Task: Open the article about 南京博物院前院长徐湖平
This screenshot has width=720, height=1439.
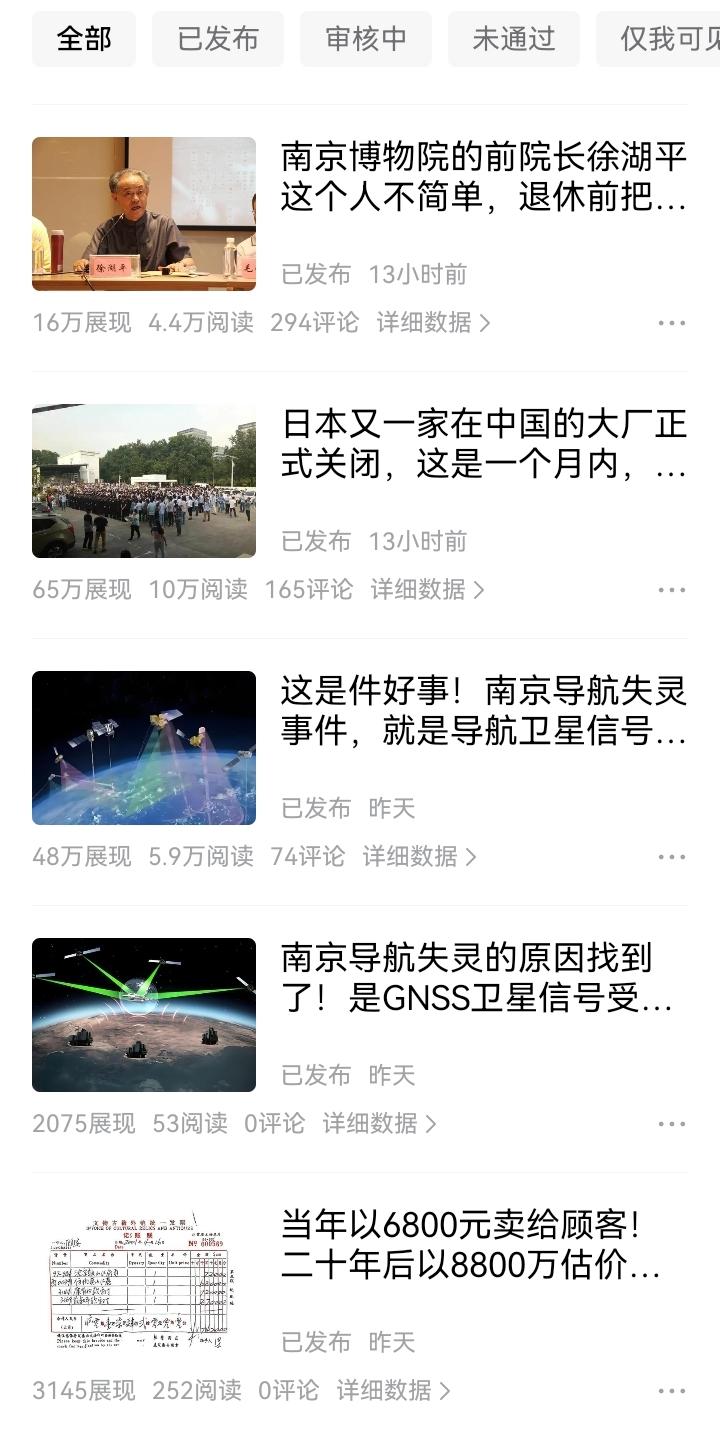Action: (484, 177)
